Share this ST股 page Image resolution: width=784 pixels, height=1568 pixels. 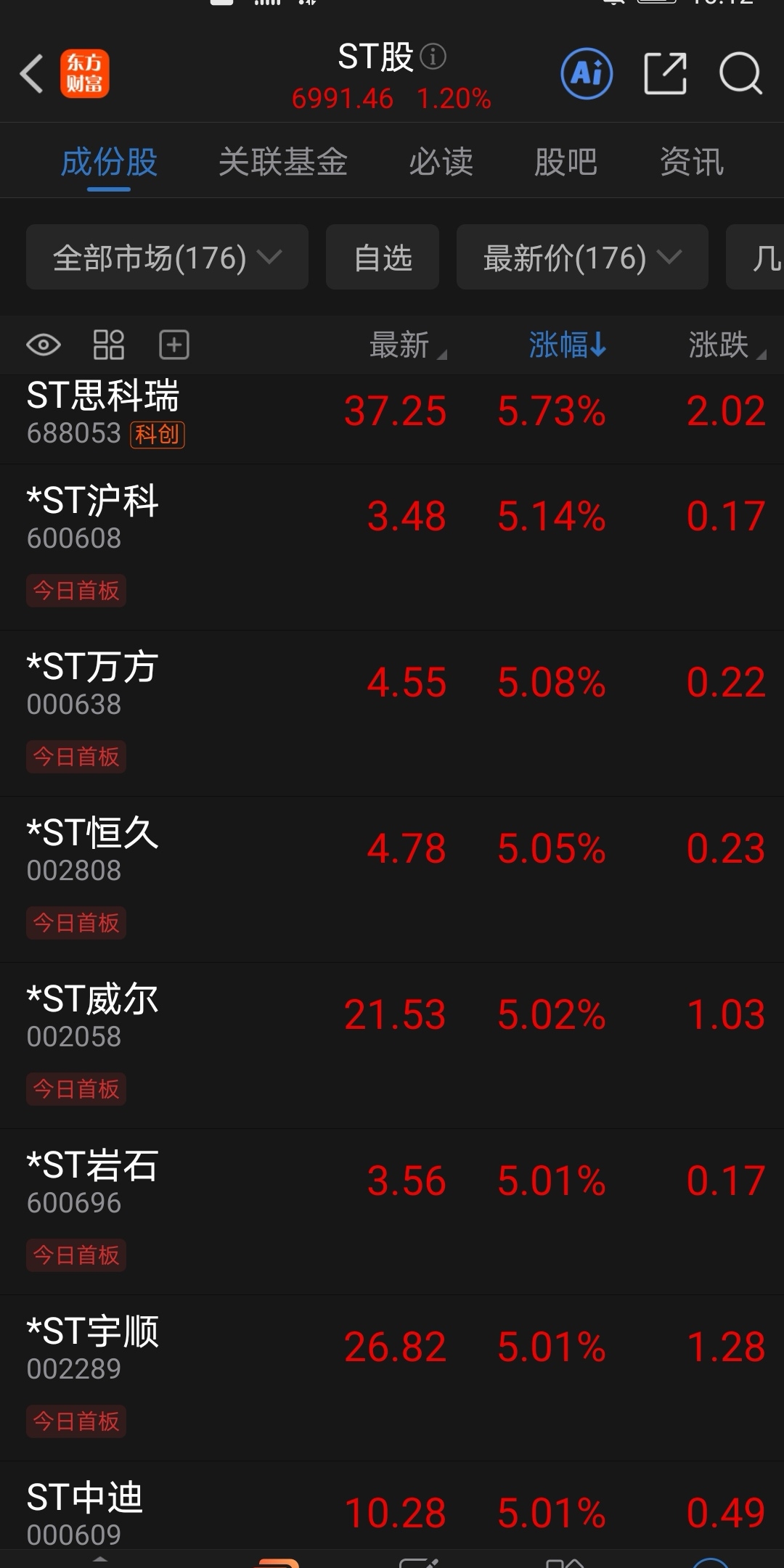[665, 73]
